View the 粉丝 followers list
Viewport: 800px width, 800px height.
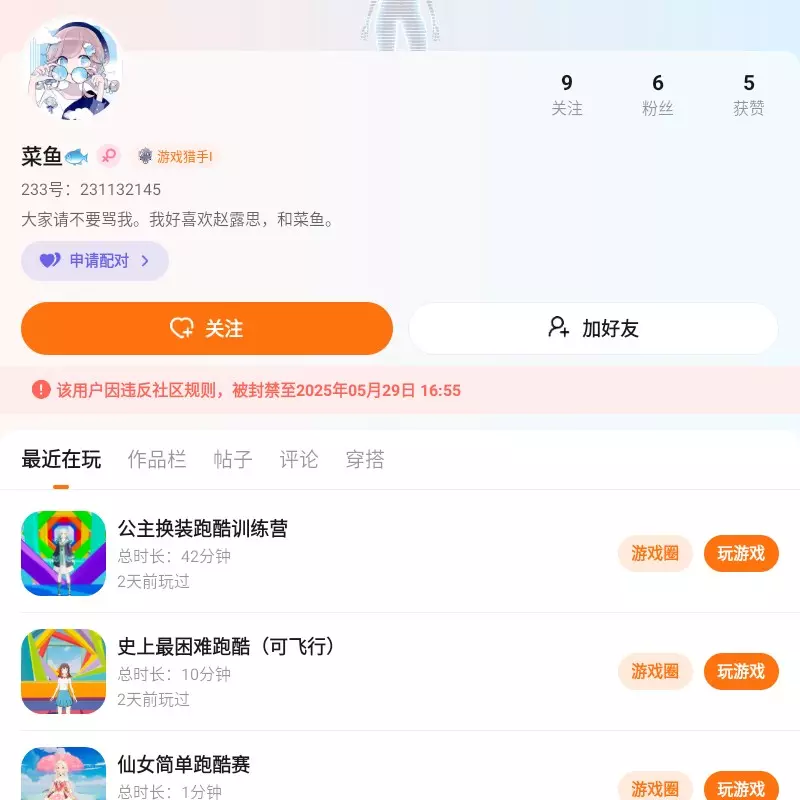coord(657,95)
